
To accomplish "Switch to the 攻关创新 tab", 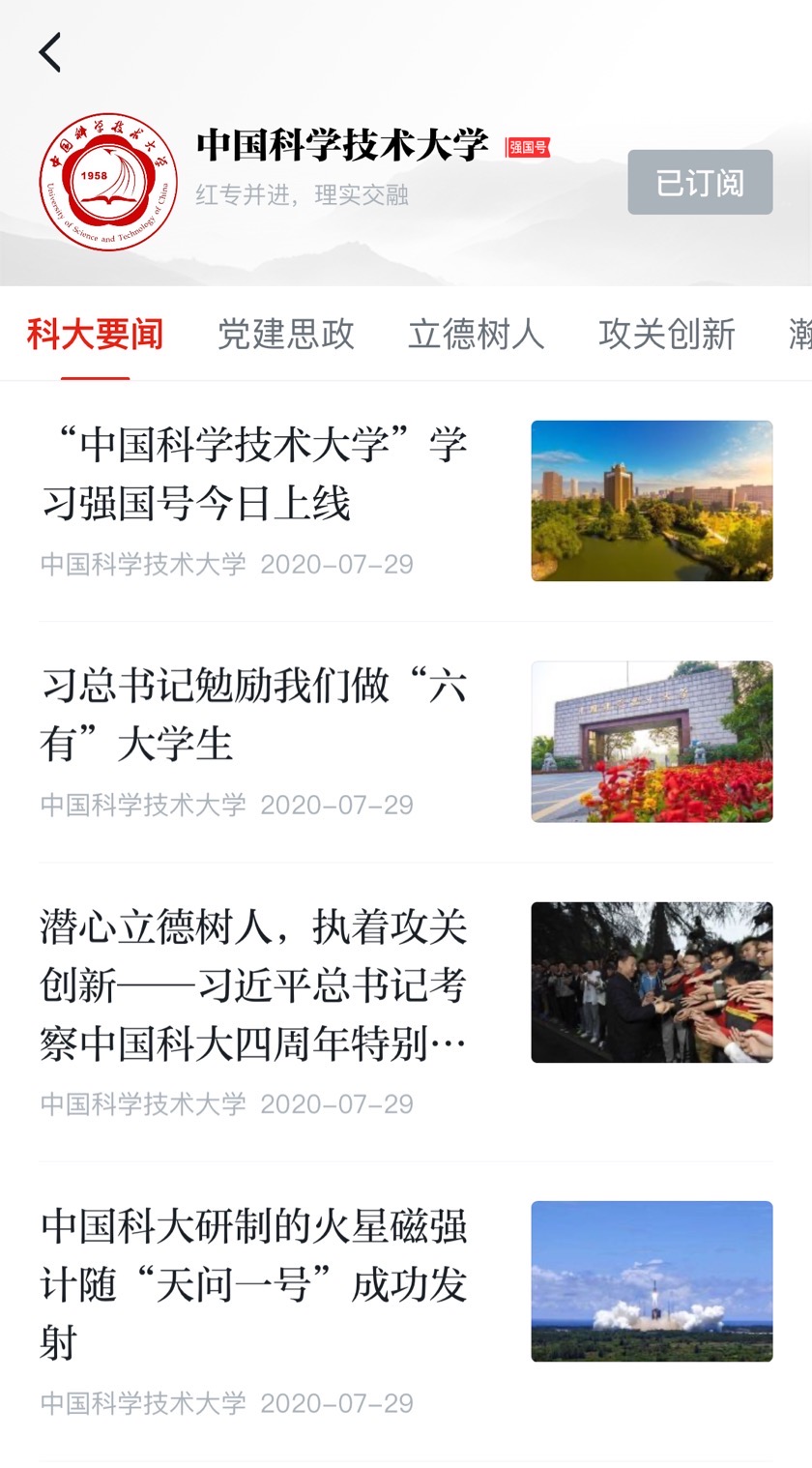I will [666, 334].
